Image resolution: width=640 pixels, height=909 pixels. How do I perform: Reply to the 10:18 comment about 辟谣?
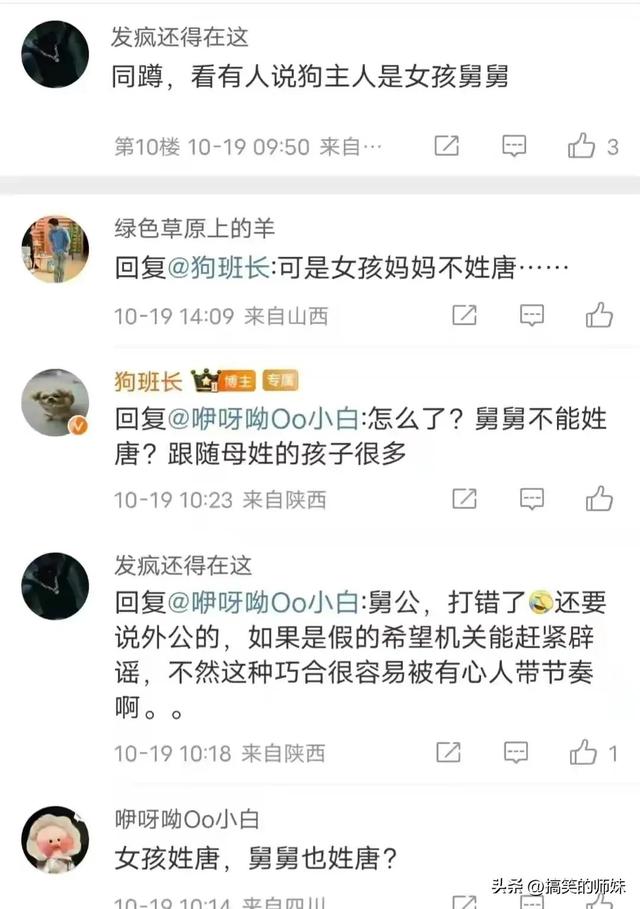(516, 752)
